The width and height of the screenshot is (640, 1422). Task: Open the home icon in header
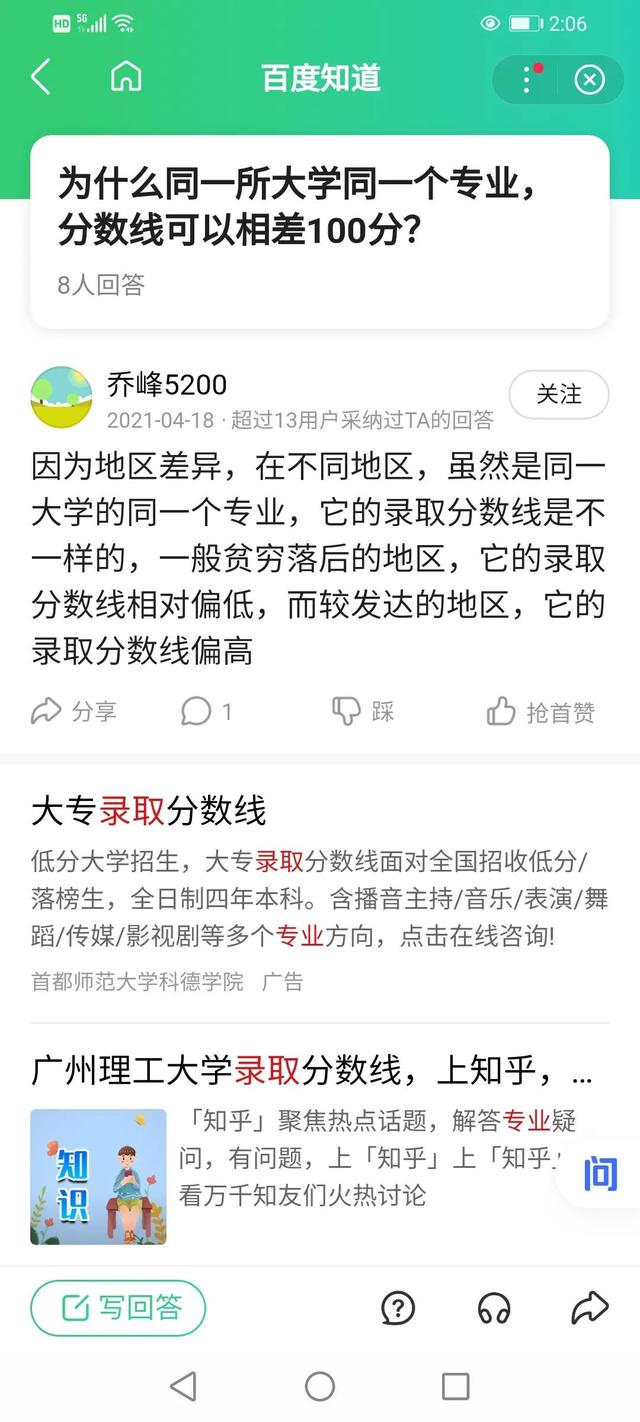pyautogui.click(x=126, y=77)
